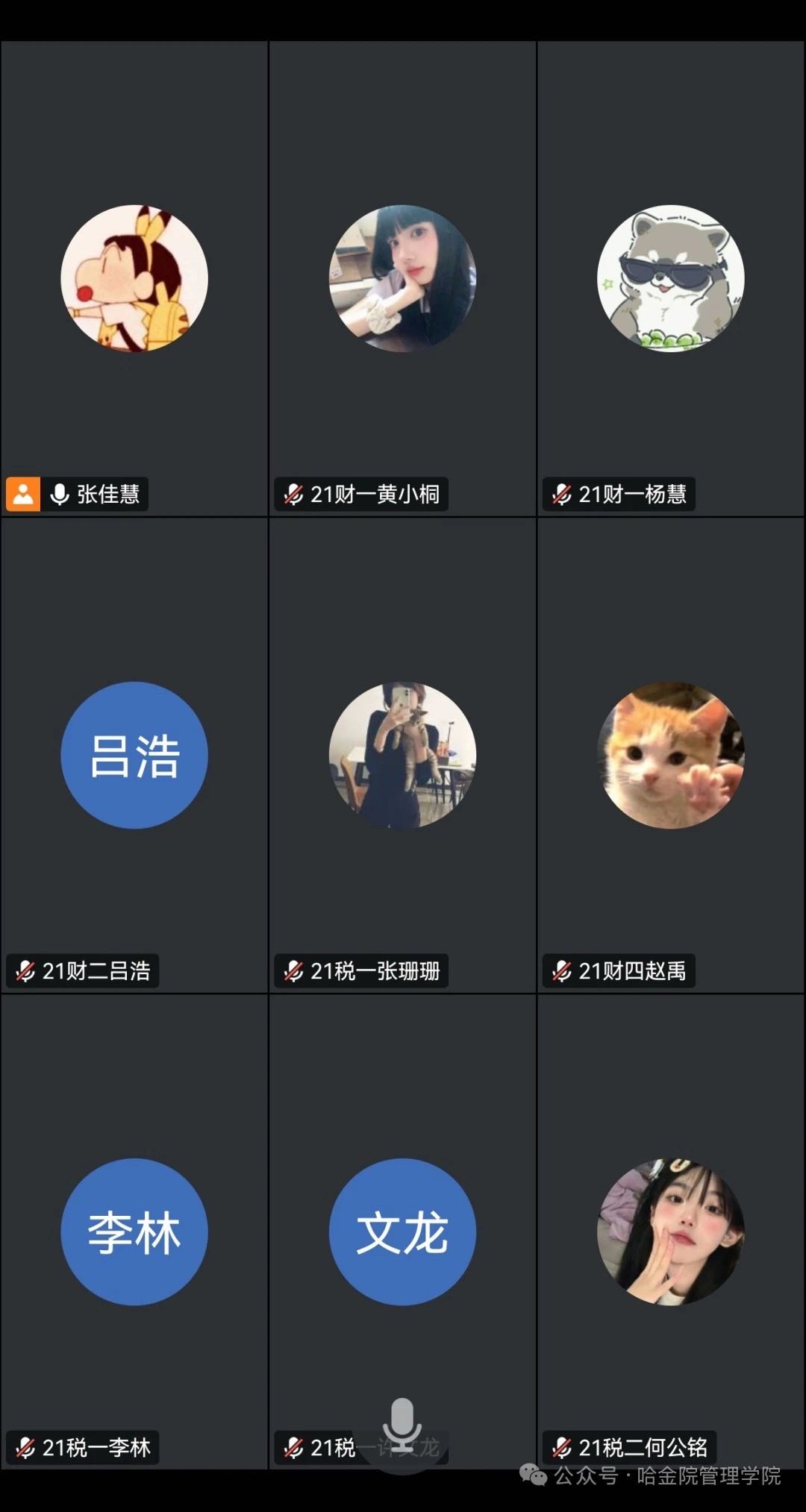
Task: Select 21财四赵禹's cat avatar tile
Action: [670, 755]
